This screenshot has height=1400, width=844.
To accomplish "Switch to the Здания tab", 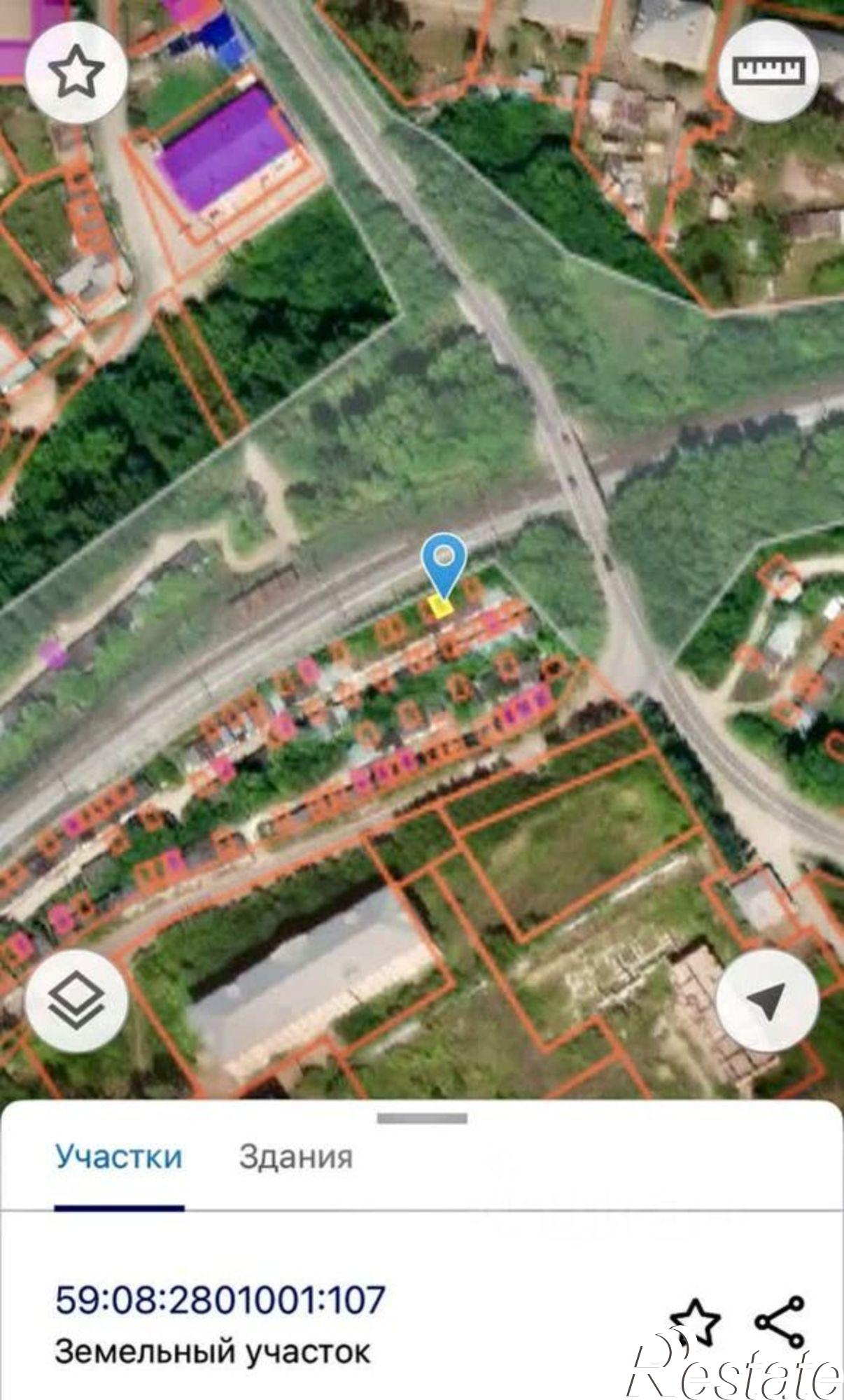I will pyautogui.click(x=295, y=1156).
